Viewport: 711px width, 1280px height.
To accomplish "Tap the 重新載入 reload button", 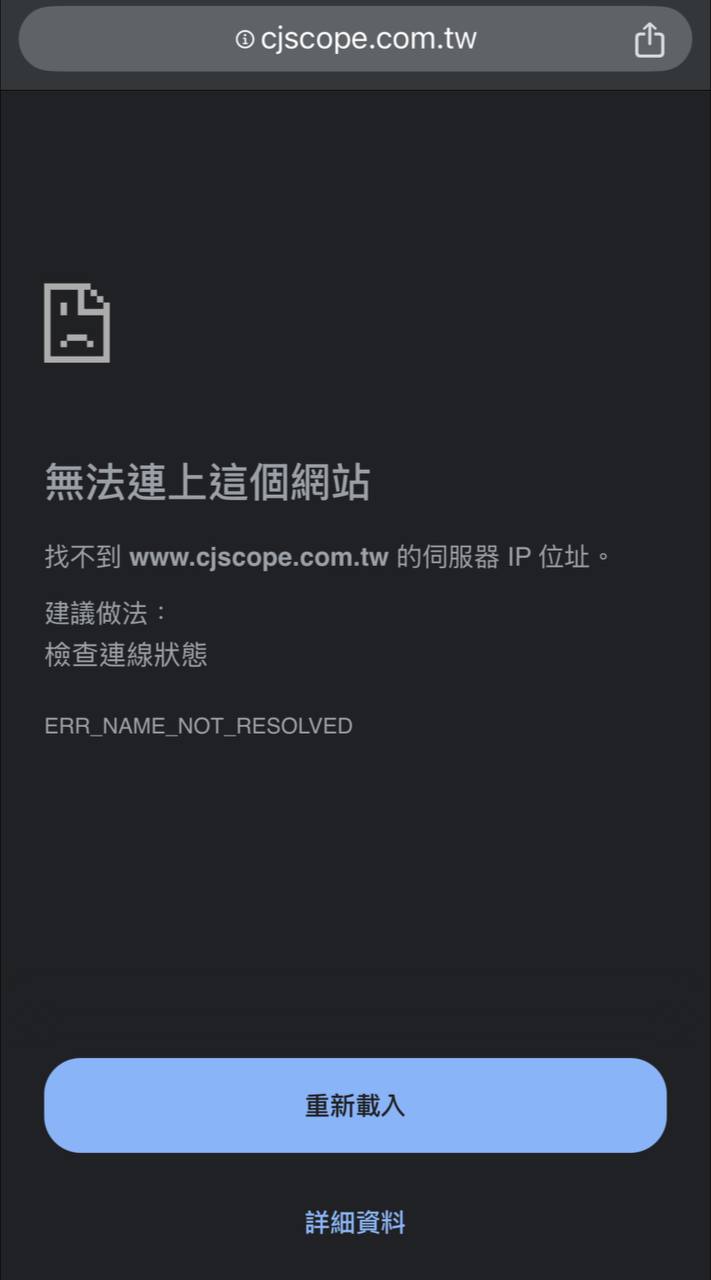I will 355,1105.
